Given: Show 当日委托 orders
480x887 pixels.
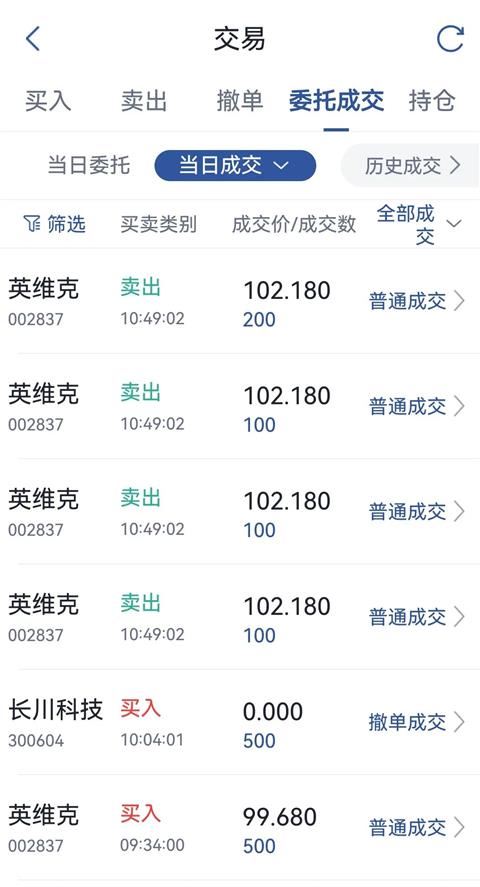Looking at the screenshot, I should click(x=89, y=166).
